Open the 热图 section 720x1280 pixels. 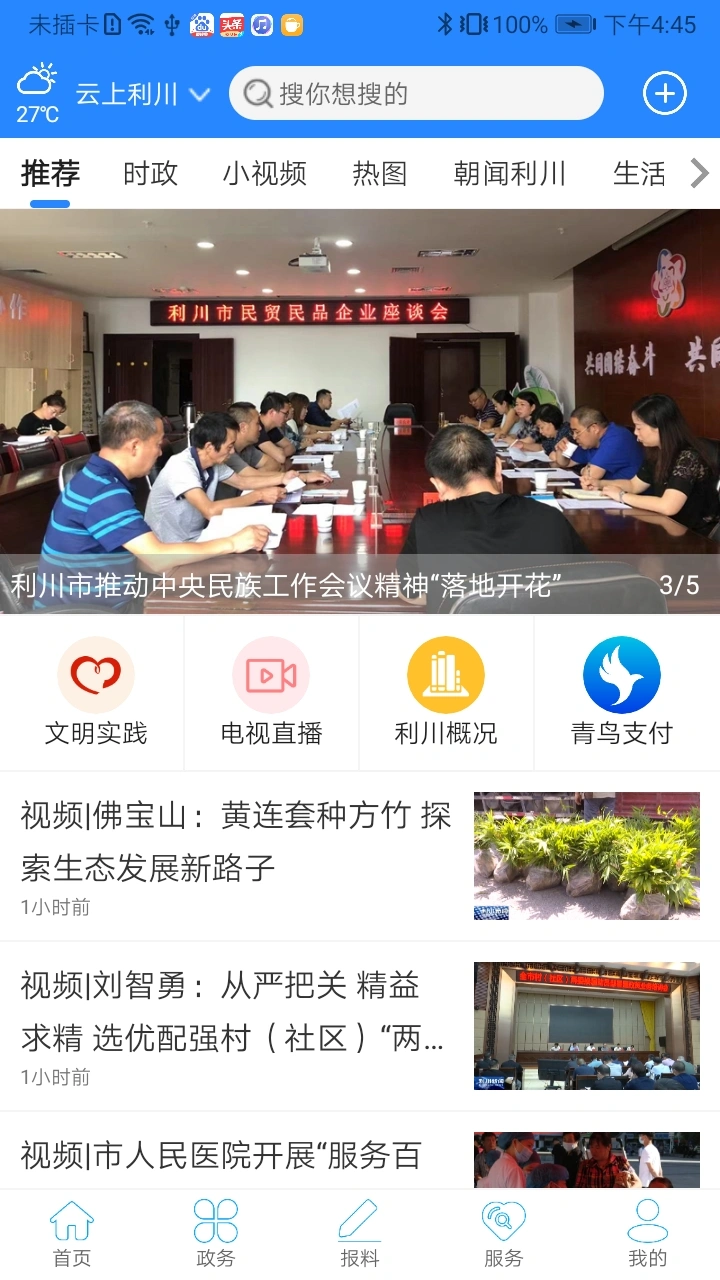pos(378,173)
